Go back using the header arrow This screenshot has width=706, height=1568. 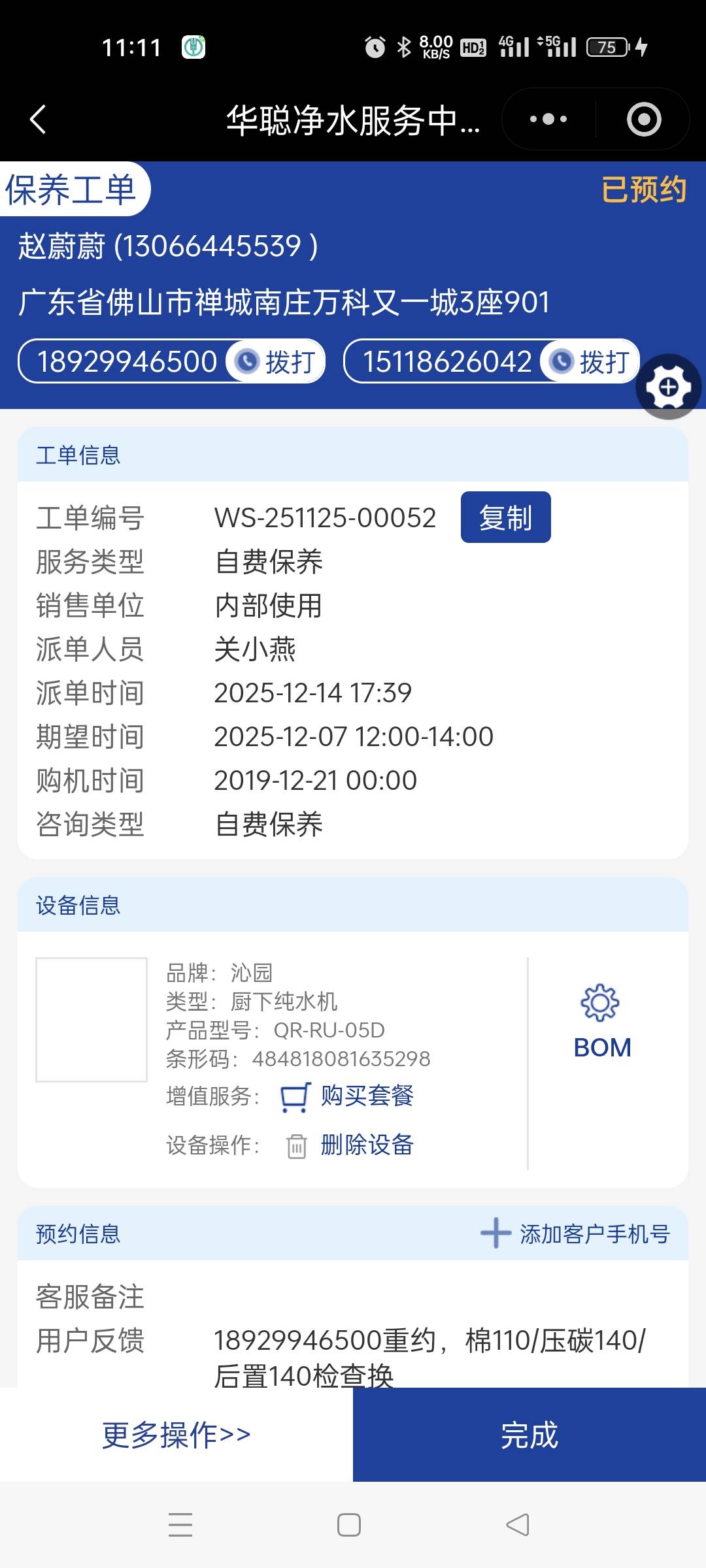pos(38,120)
